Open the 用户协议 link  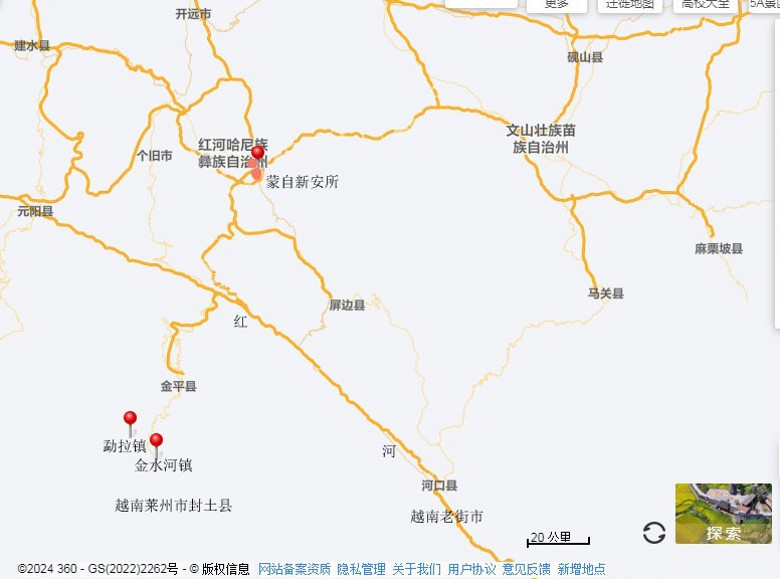[x=471, y=569]
